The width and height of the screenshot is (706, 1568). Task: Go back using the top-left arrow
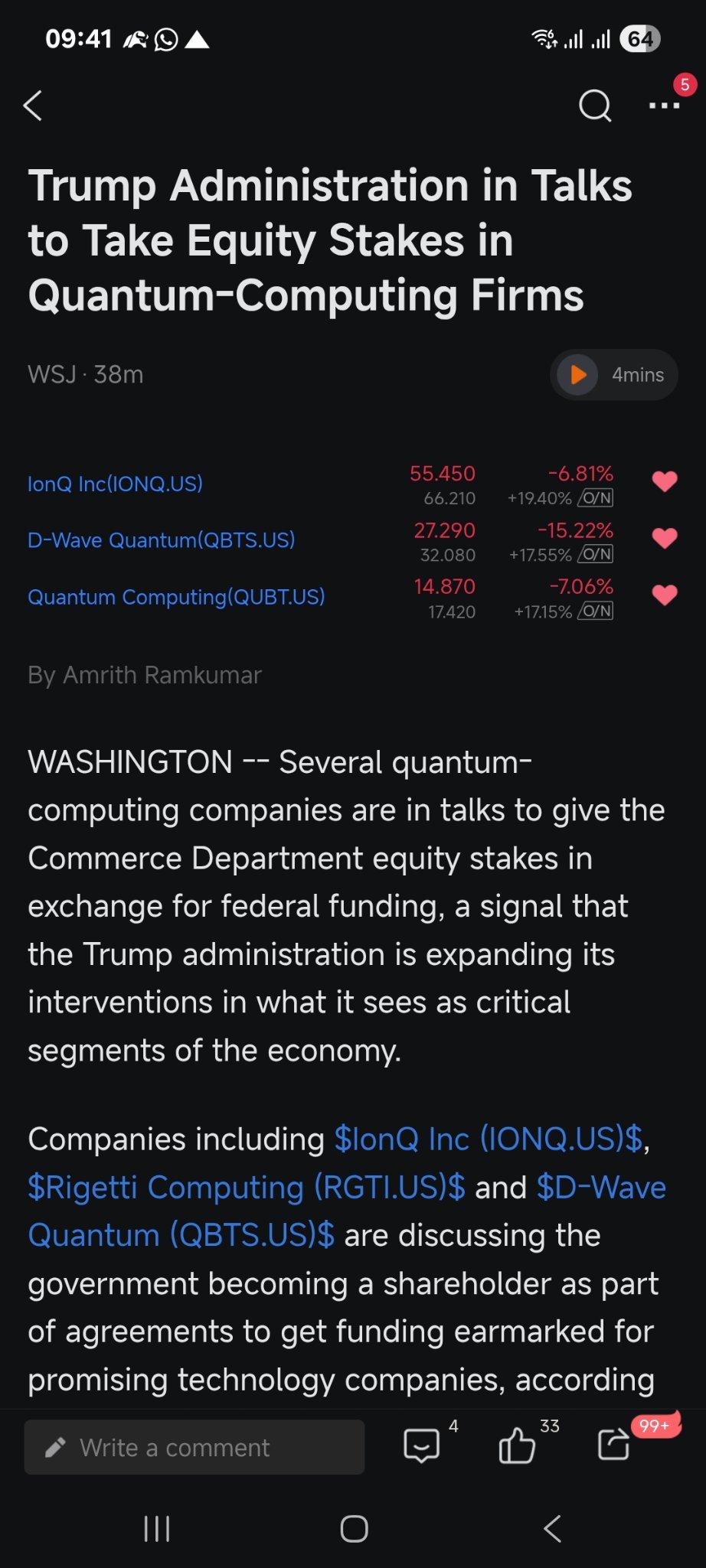tap(33, 106)
